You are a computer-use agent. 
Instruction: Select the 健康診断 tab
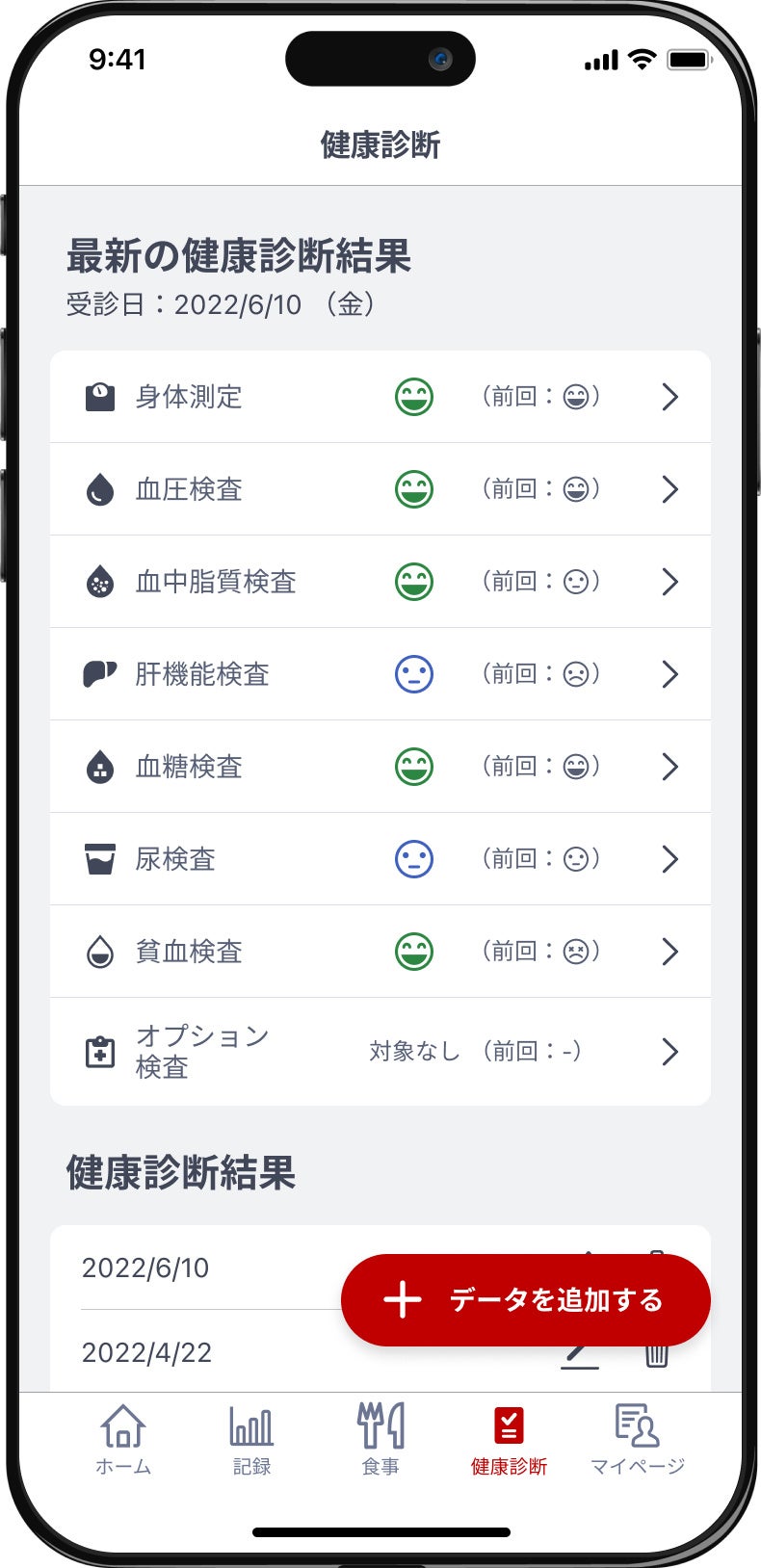point(509,1439)
